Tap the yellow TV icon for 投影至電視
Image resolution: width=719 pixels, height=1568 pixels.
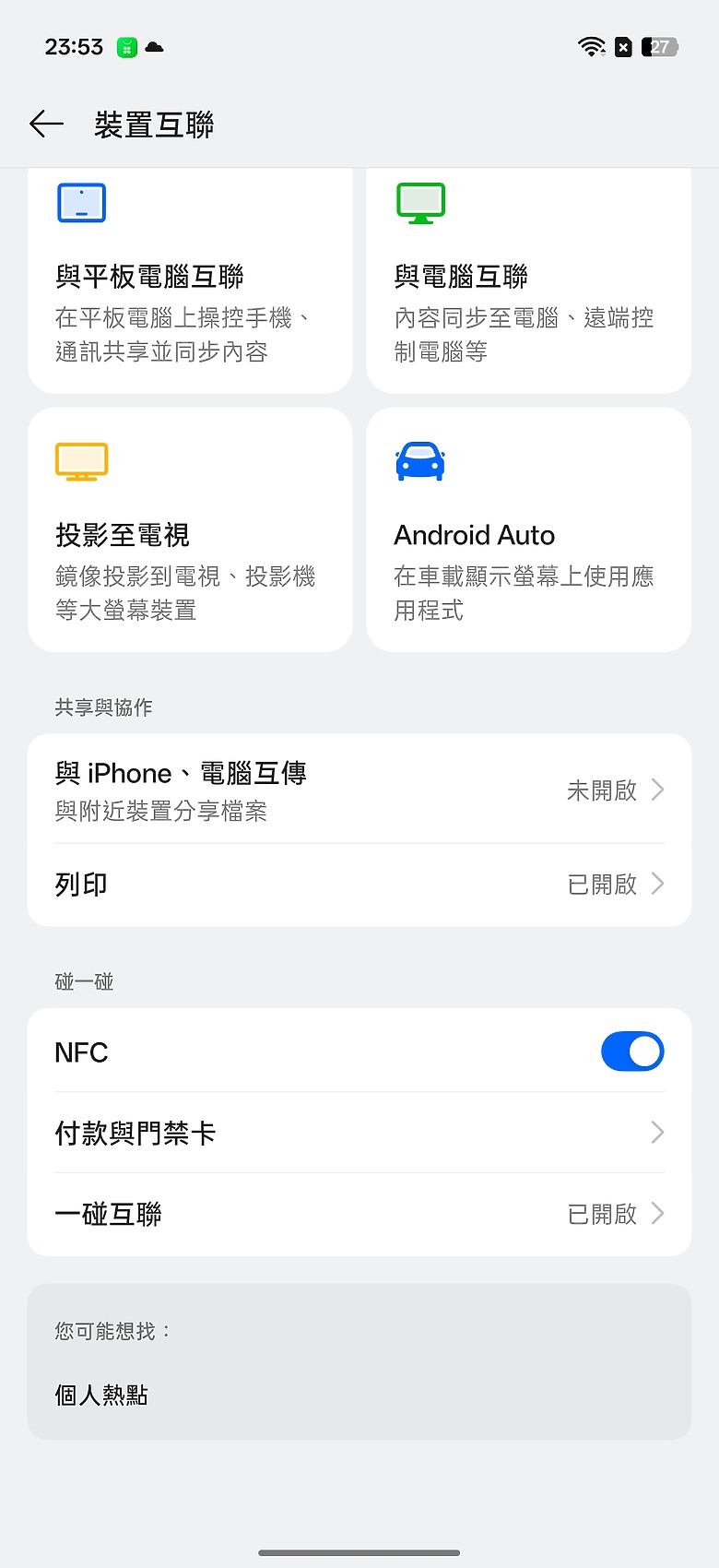click(81, 460)
